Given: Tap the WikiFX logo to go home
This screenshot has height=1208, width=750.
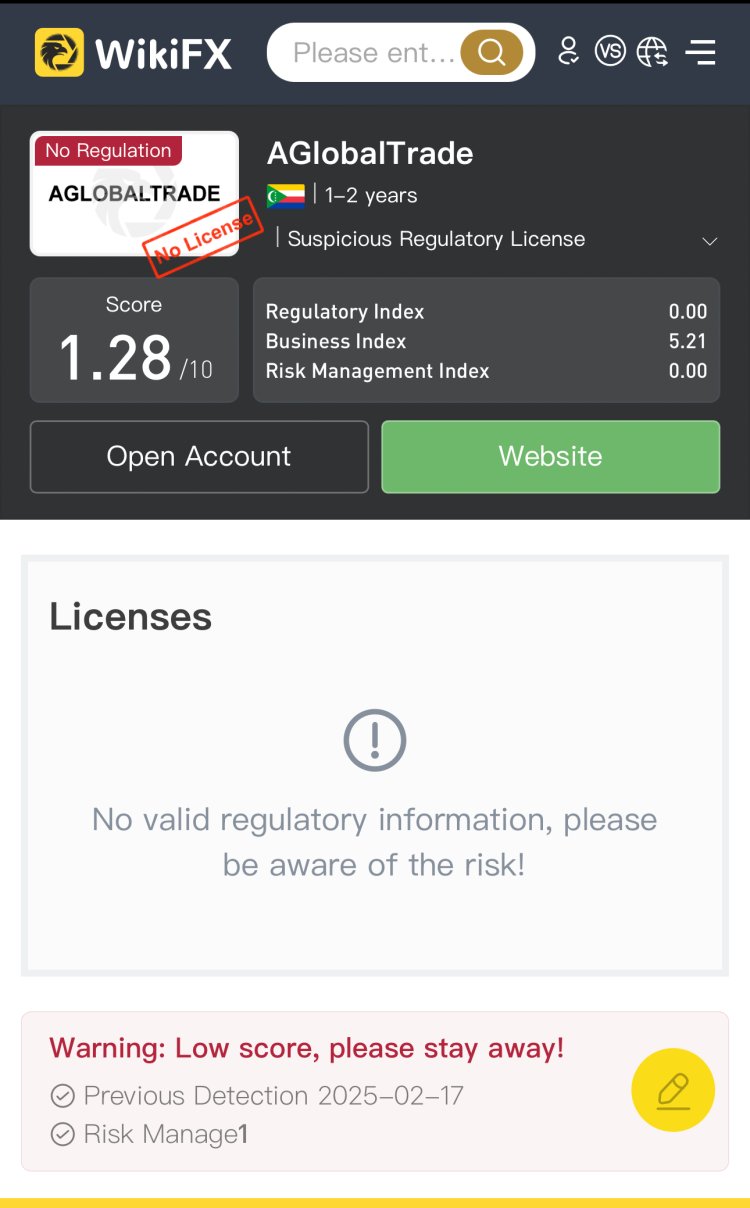Looking at the screenshot, I should click(x=133, y=53).
